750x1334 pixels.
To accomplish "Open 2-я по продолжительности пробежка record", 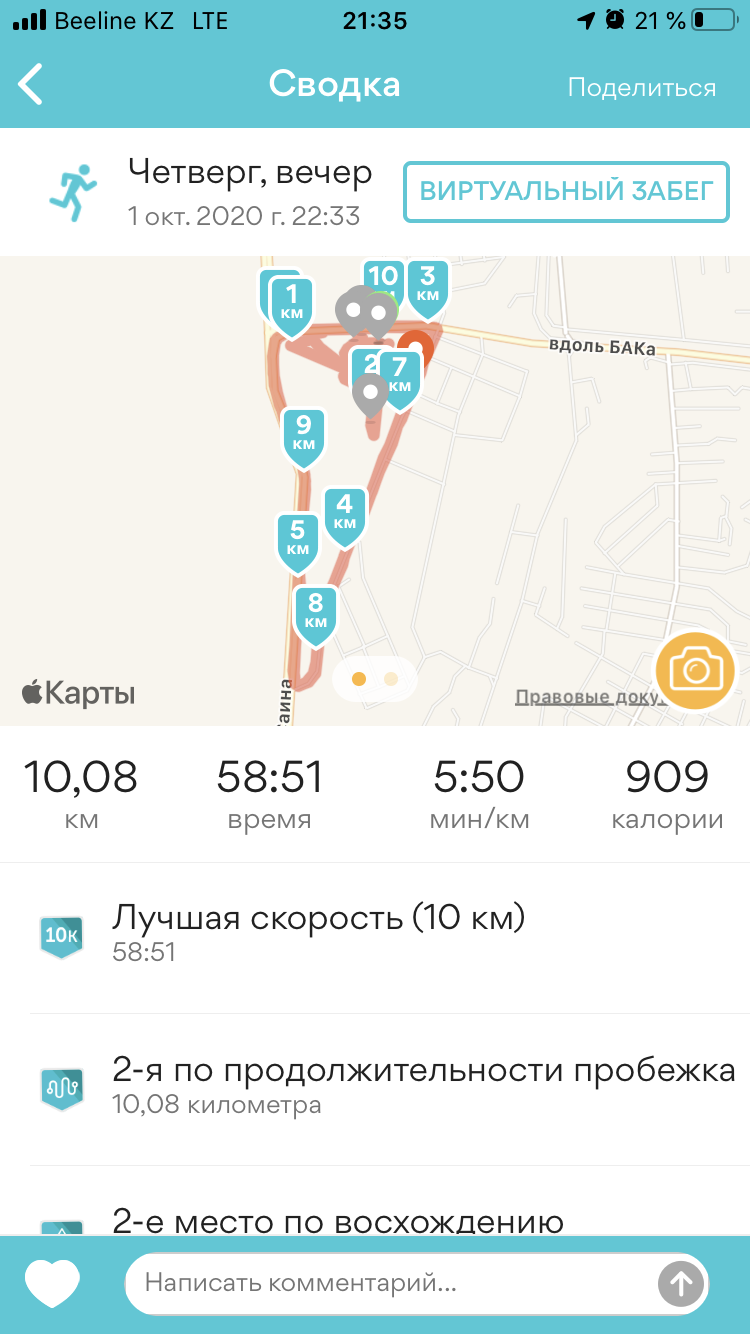I will (x=423, y=1086).
